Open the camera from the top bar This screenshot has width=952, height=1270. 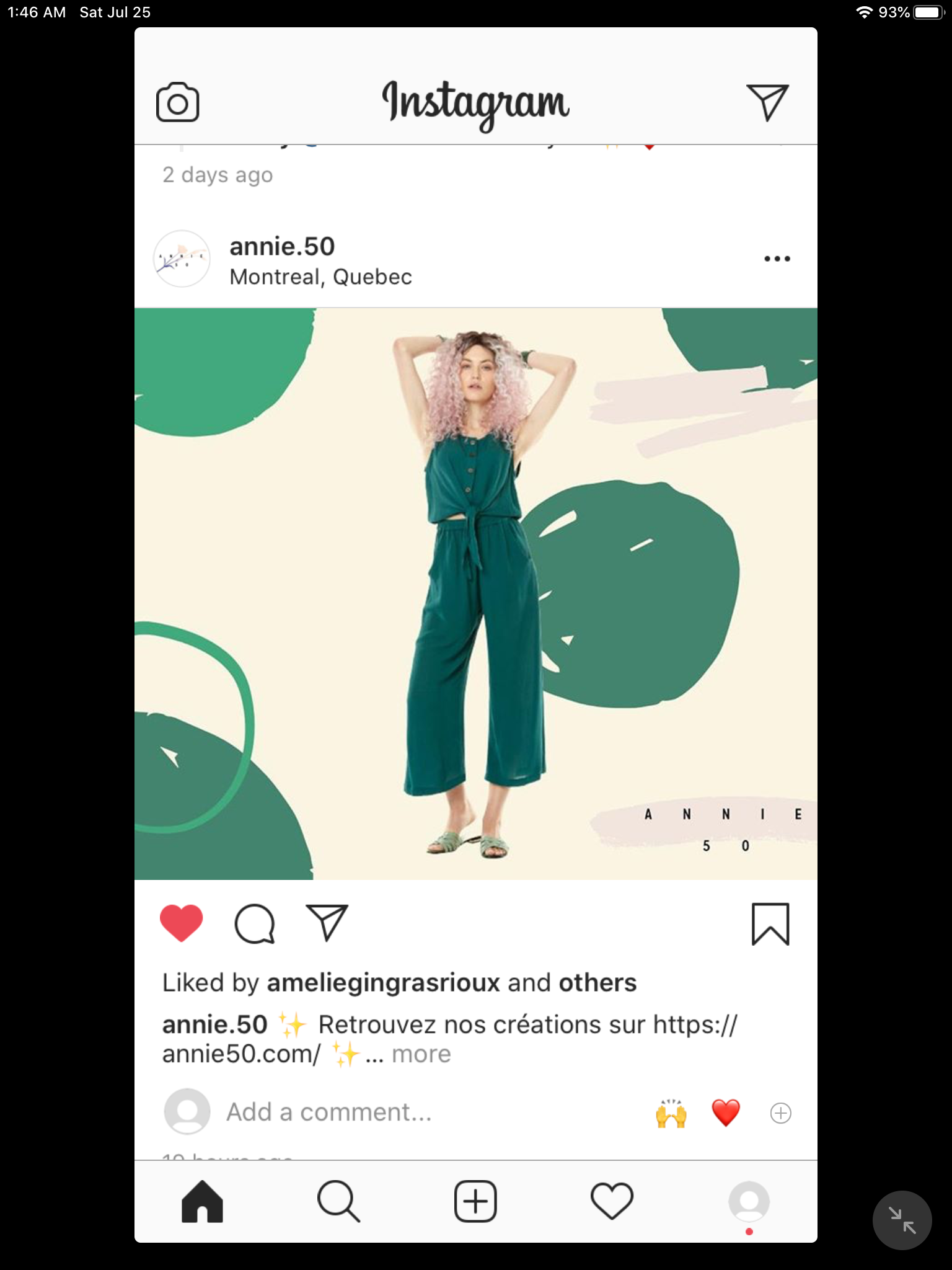177,102
